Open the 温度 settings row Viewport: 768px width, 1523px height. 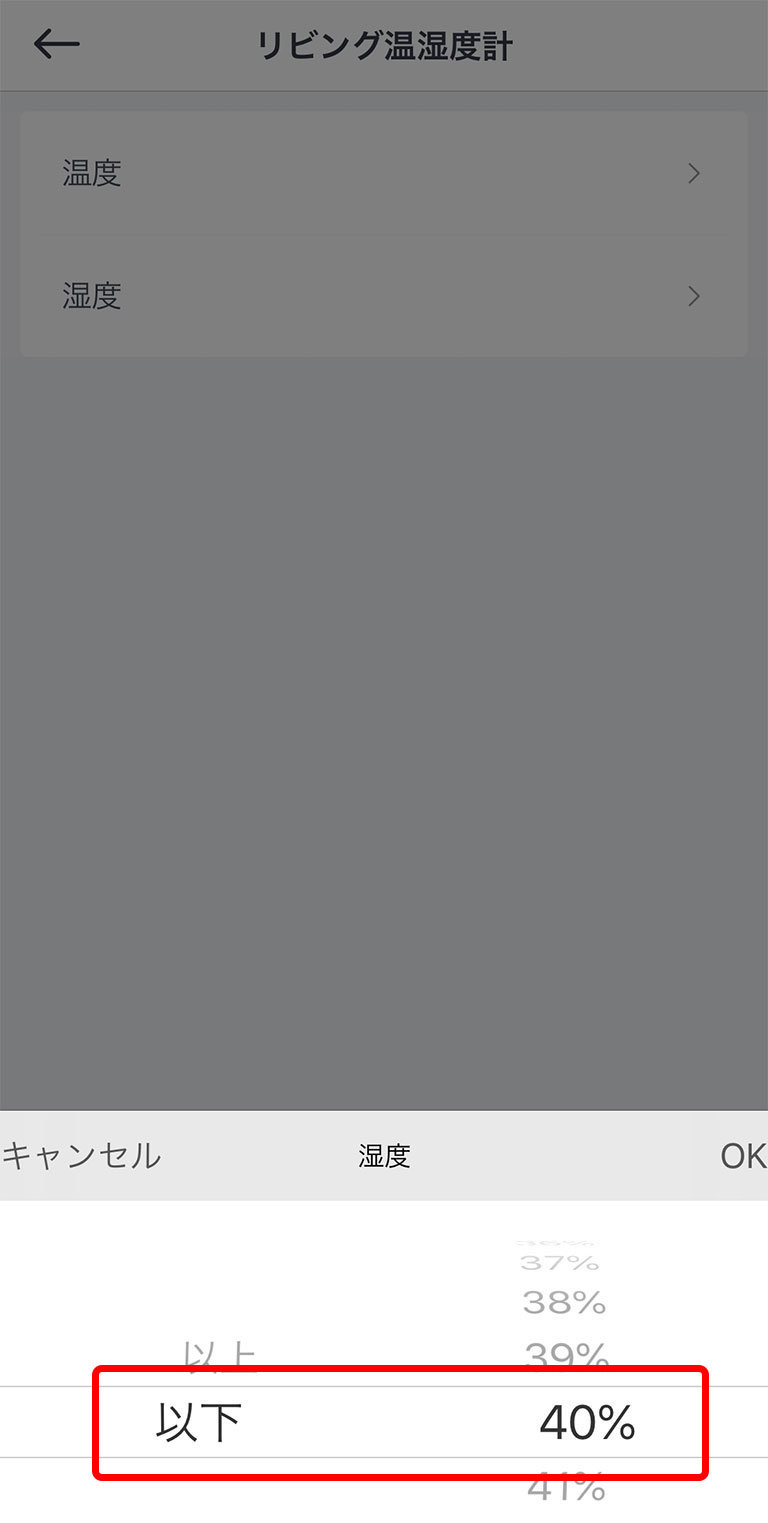[383, 174]
